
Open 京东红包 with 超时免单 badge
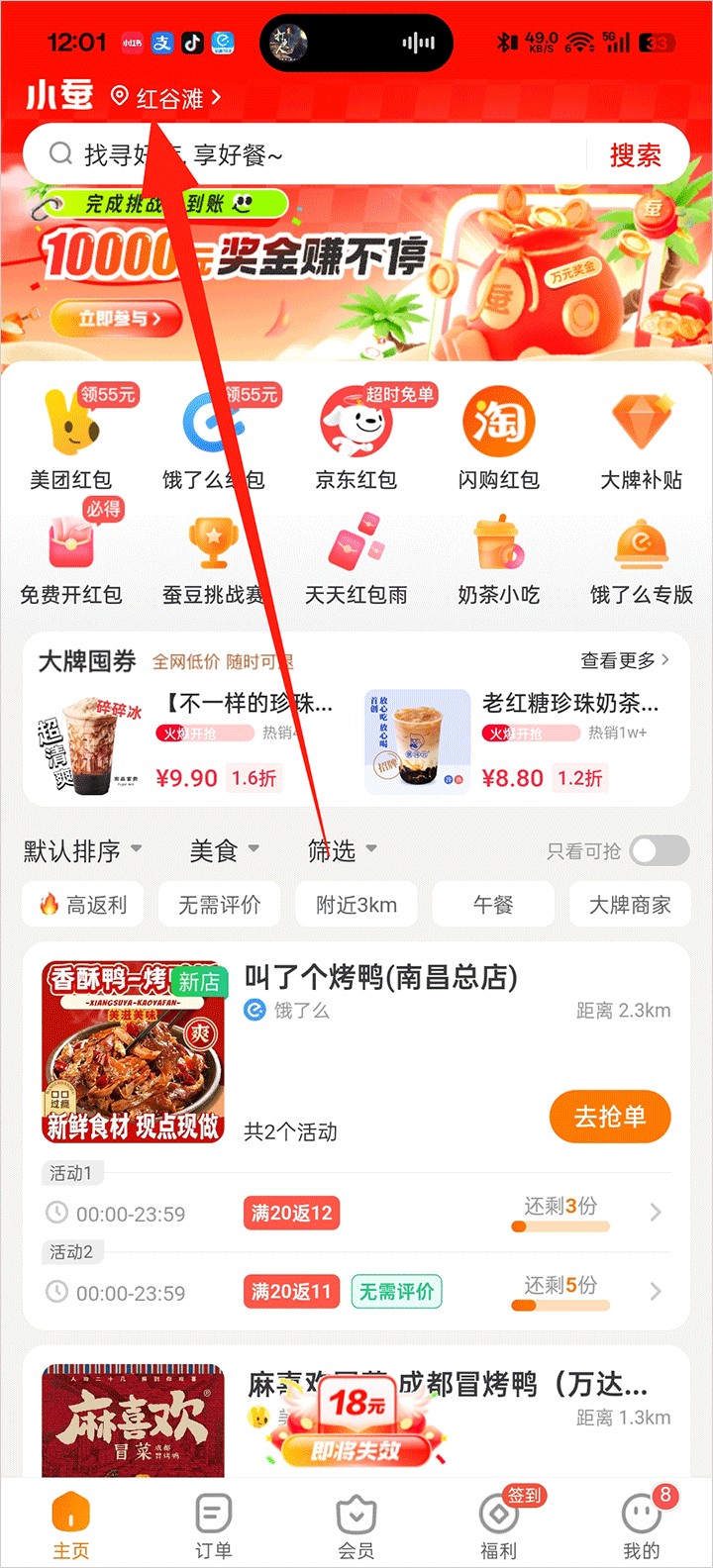click(356, 428)
